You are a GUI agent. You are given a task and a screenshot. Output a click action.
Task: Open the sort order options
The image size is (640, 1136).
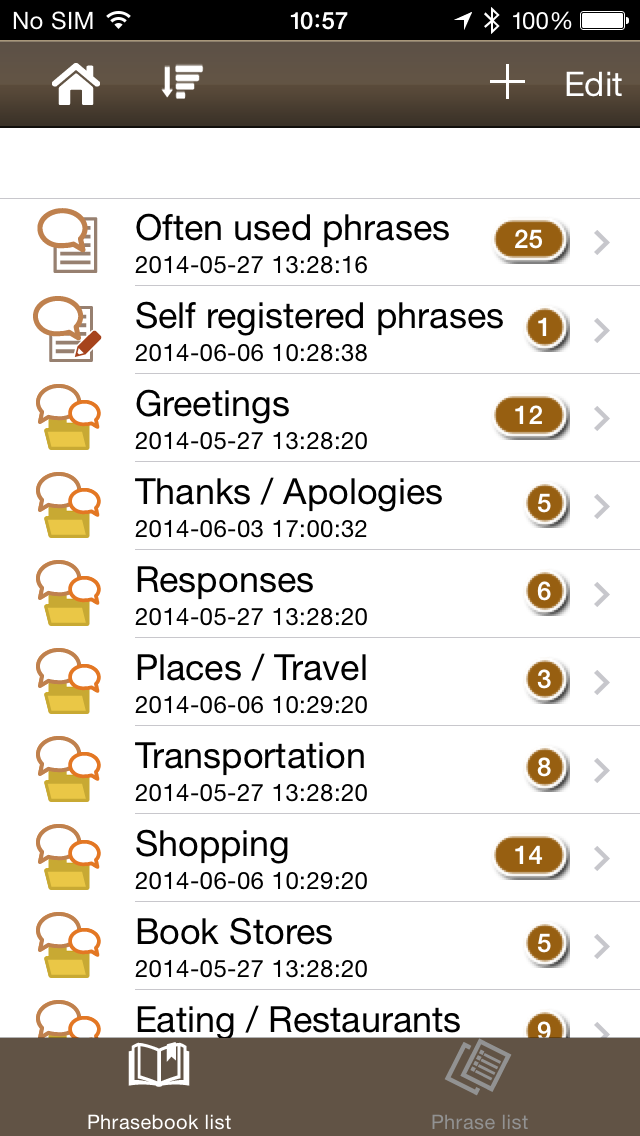181,83
